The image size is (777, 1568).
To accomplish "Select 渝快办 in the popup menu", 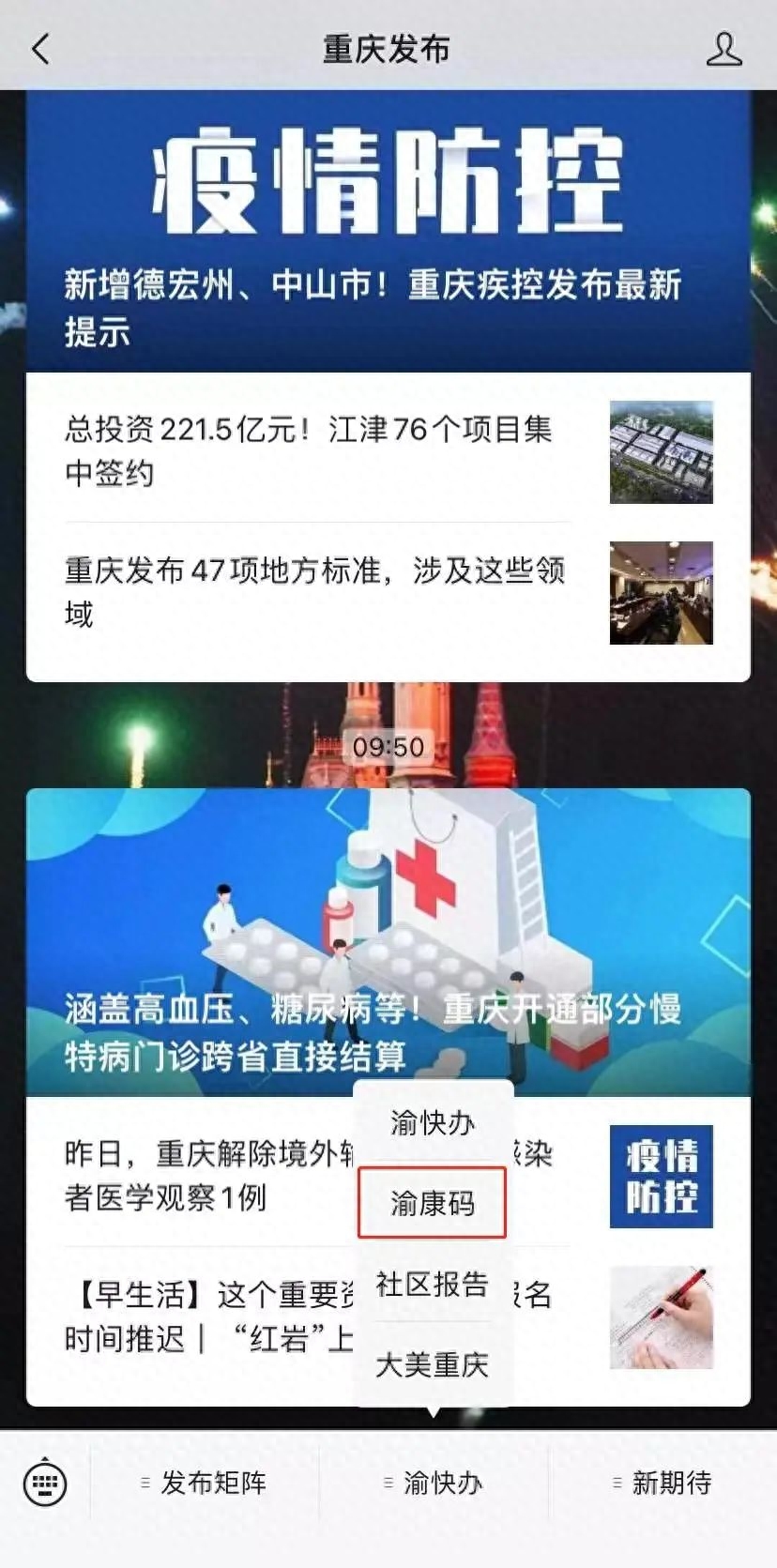I will [433, 1122].
